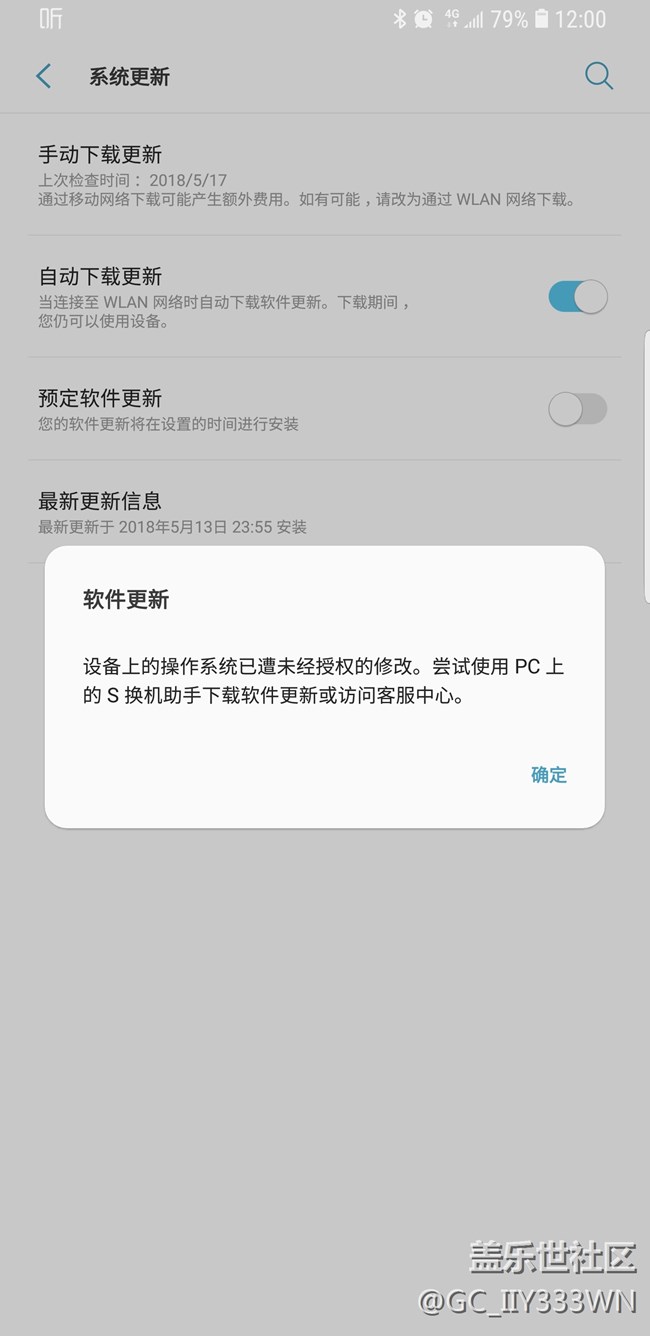The image size is (650, 1336).
Task: Open the search icon
Action: click(598, 76)
